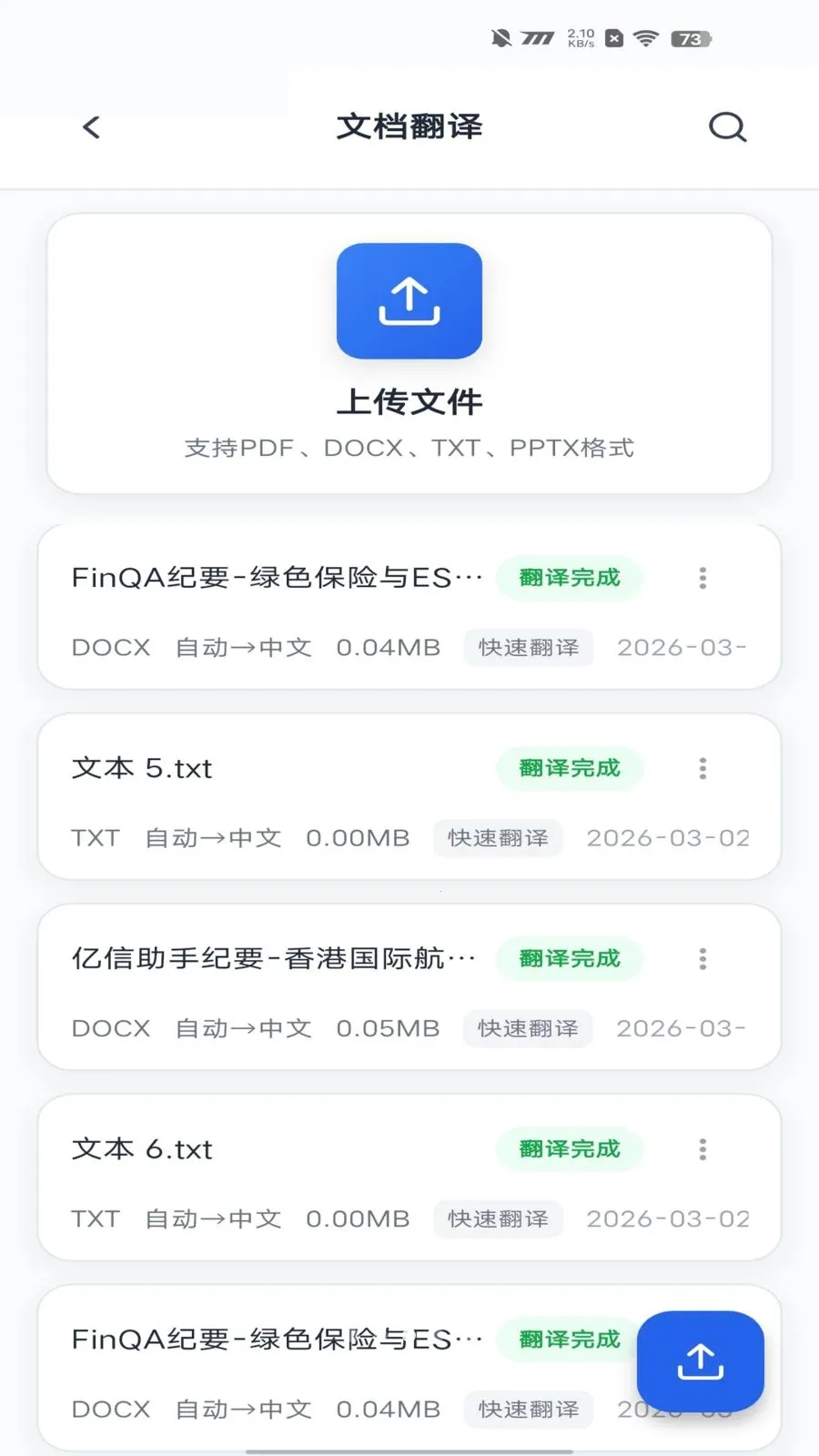Tap the floating upload button at bottom right
The width and height of the screenshot is (819, 1456).
tap(699, 1360)
